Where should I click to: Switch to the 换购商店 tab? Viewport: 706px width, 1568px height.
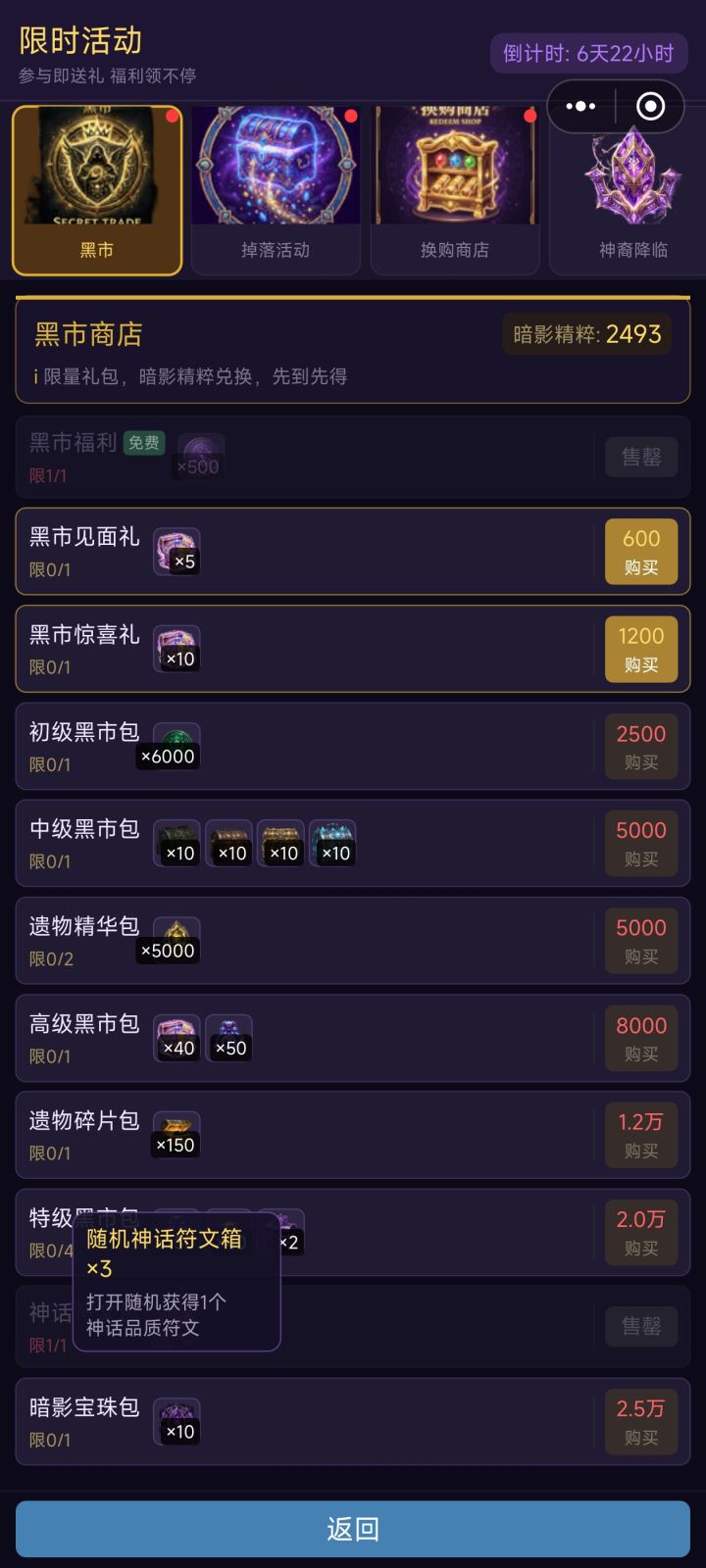pos(455,189)
